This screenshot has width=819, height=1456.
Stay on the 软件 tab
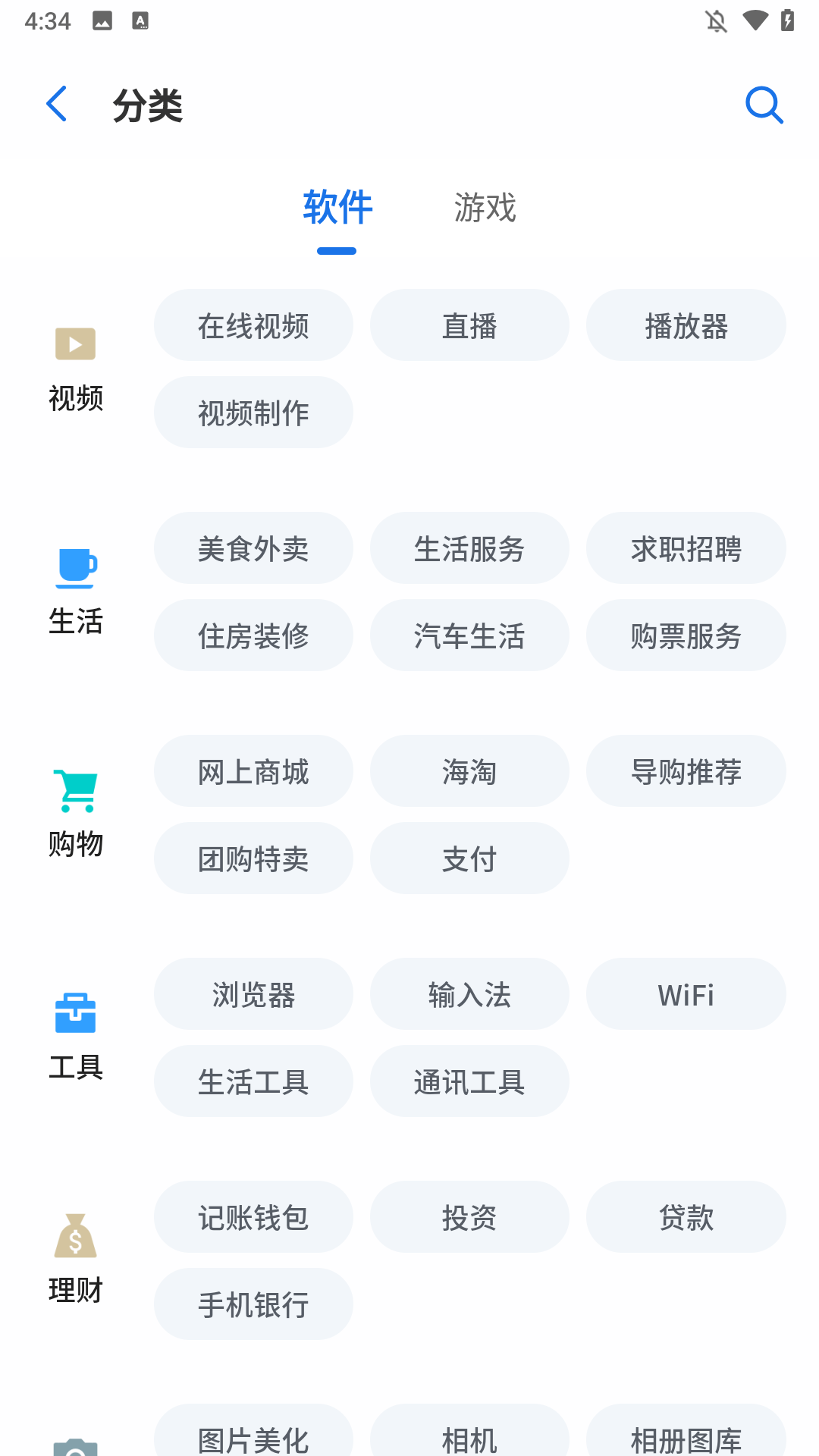click(337, 207)
